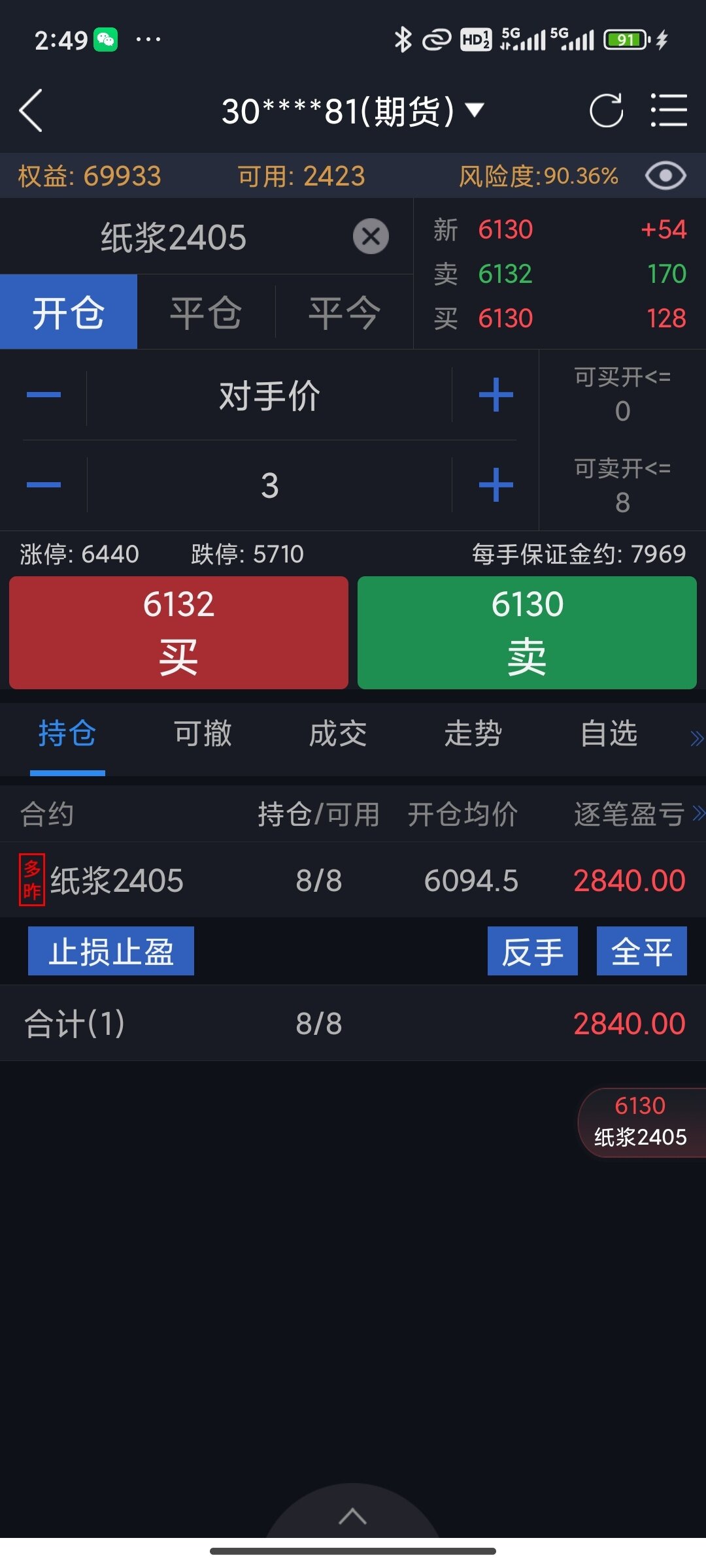This screenshot has width=706, height=1568.
Task: Hide account balance with the eye icon
Action: tap(665, 176)
